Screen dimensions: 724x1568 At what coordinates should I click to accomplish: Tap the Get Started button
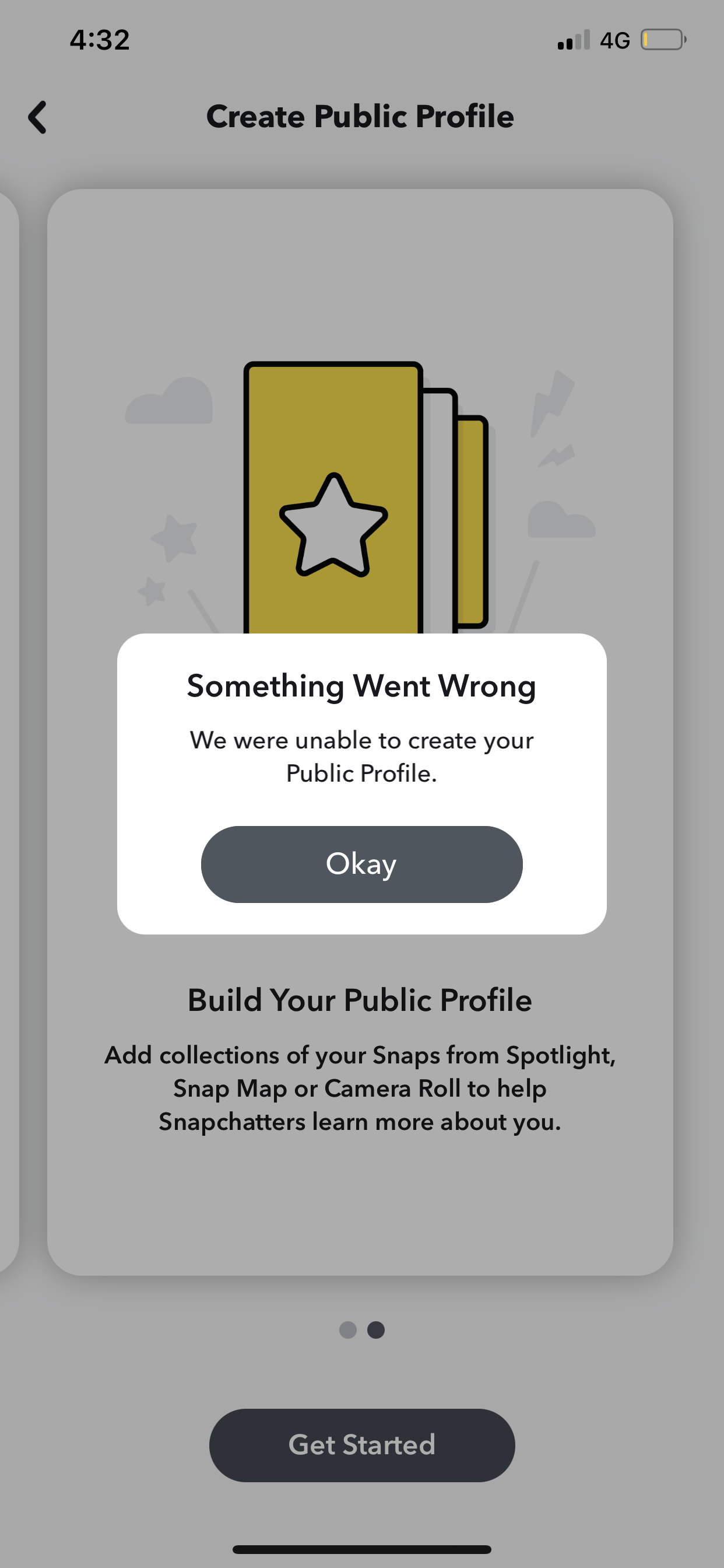click(x=362, y=1445)
